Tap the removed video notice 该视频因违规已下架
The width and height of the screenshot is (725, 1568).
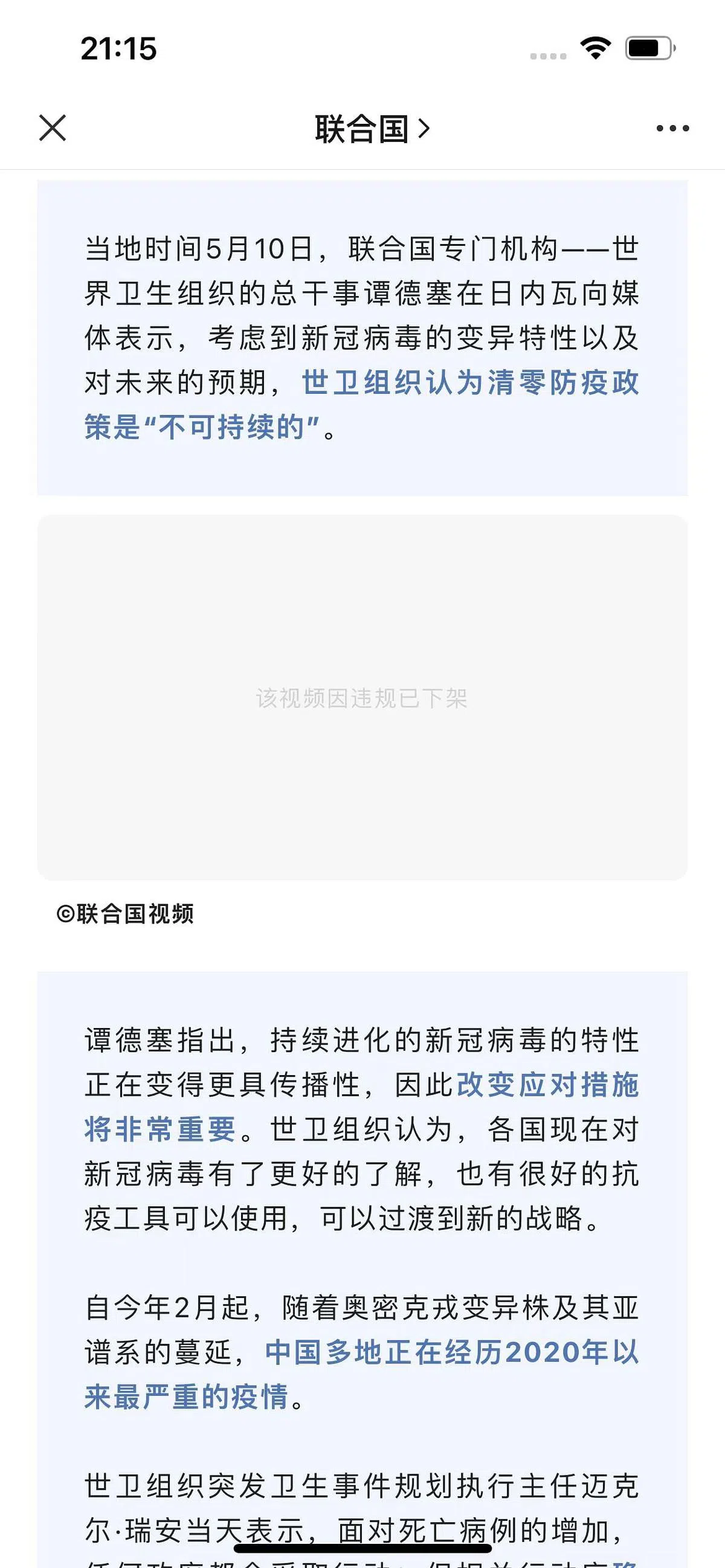point(362,700)
